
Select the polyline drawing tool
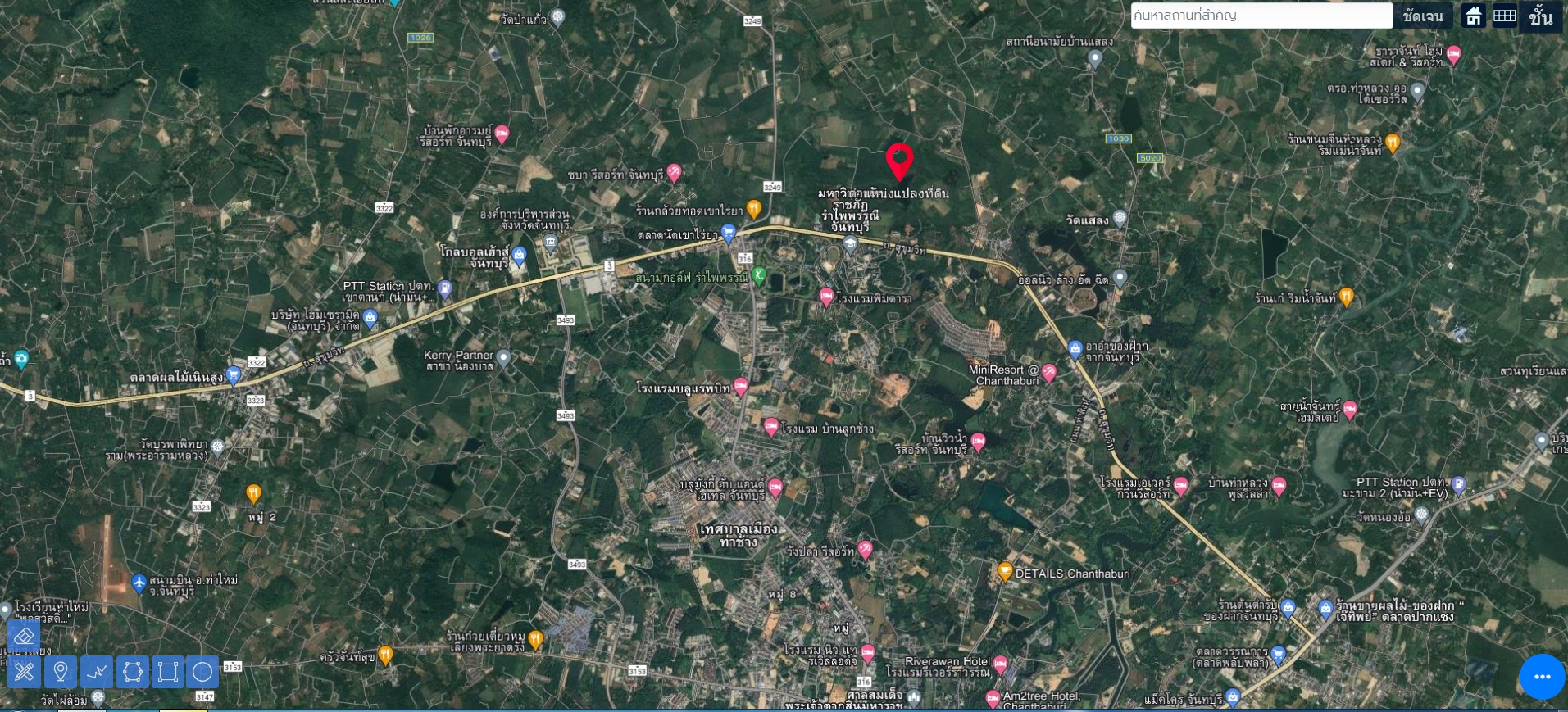(97, 673)
